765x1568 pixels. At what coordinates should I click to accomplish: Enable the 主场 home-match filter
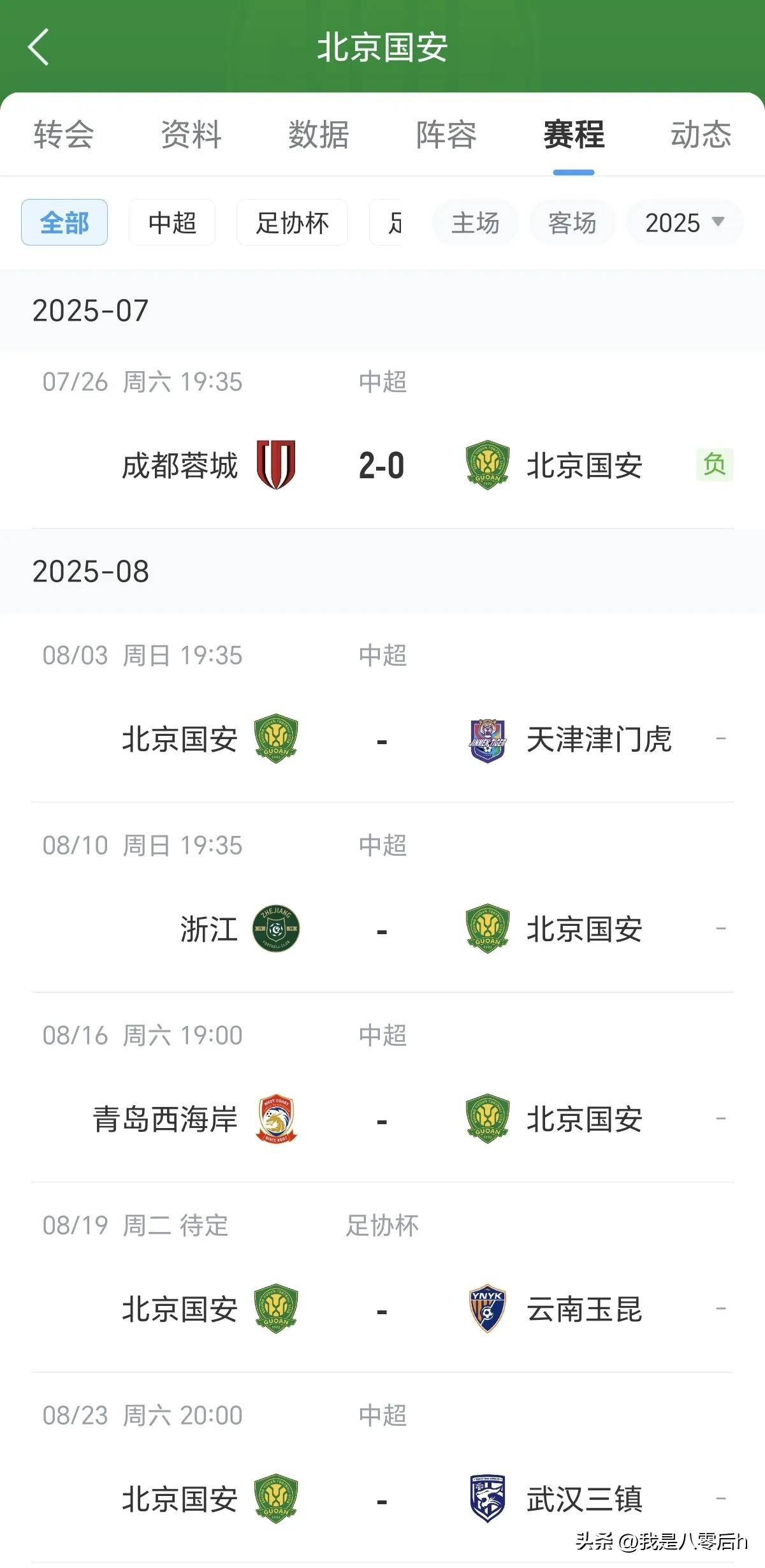click(x=476, y=223)
